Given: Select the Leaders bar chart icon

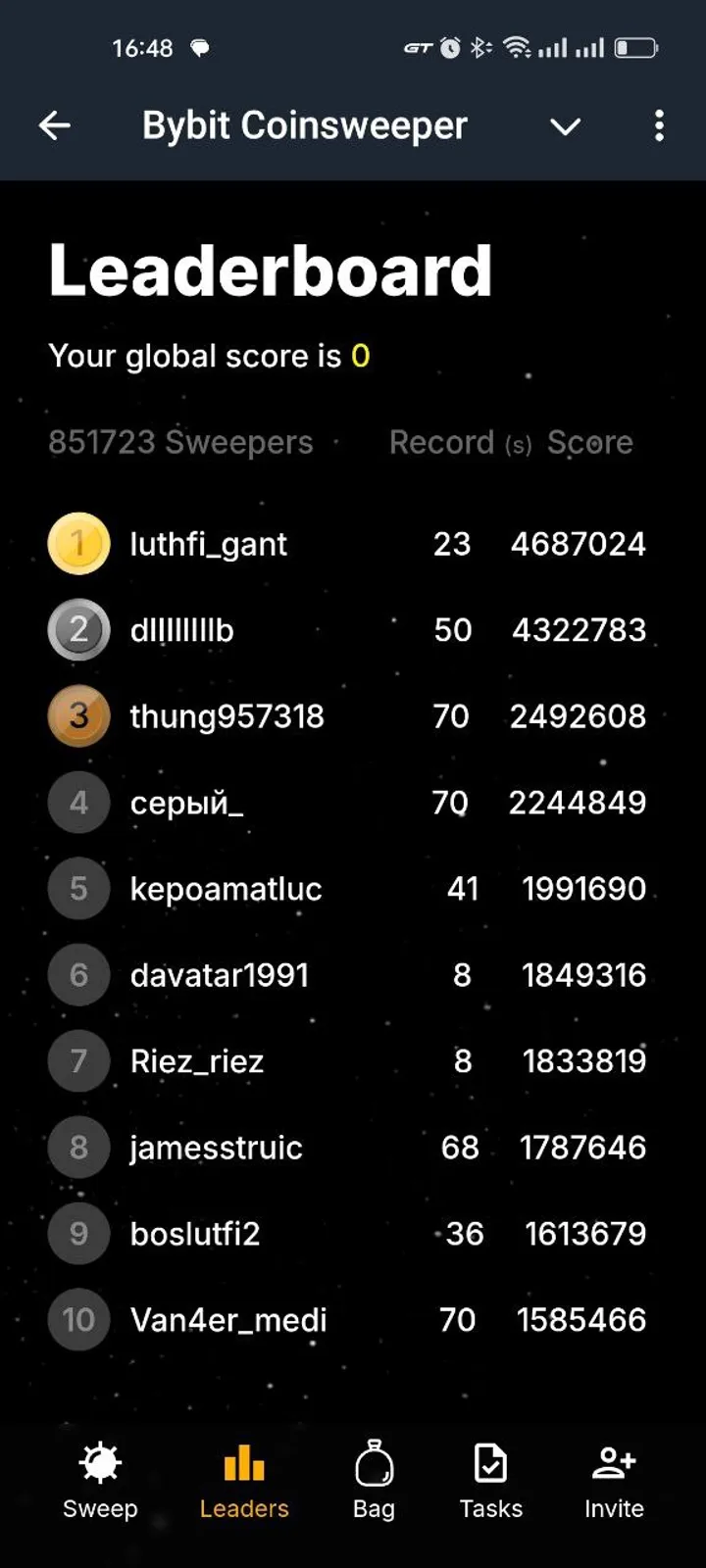Looking at the screenshot, I should (243, 1462).
